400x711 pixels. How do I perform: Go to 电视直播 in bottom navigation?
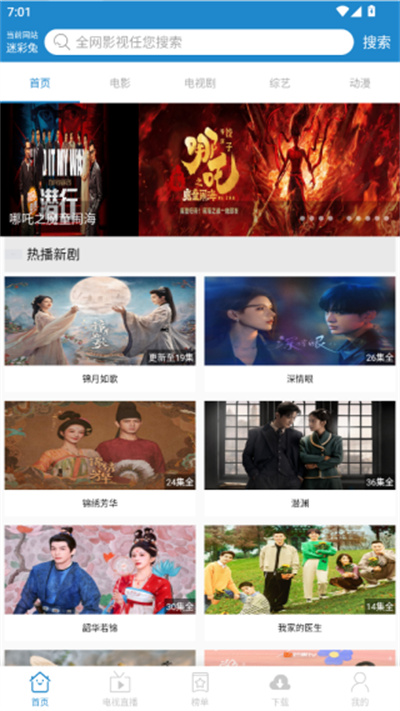pos(120,689)
